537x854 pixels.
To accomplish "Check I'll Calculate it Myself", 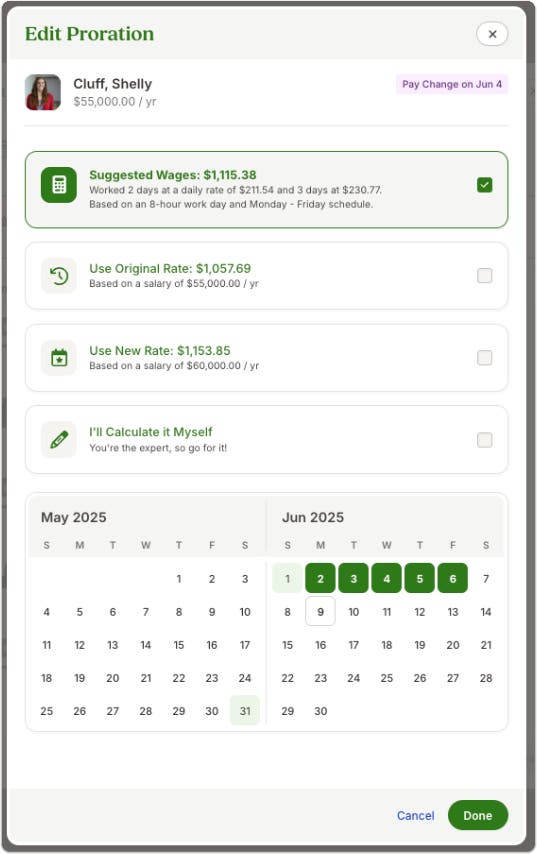I will pos(484,440).
